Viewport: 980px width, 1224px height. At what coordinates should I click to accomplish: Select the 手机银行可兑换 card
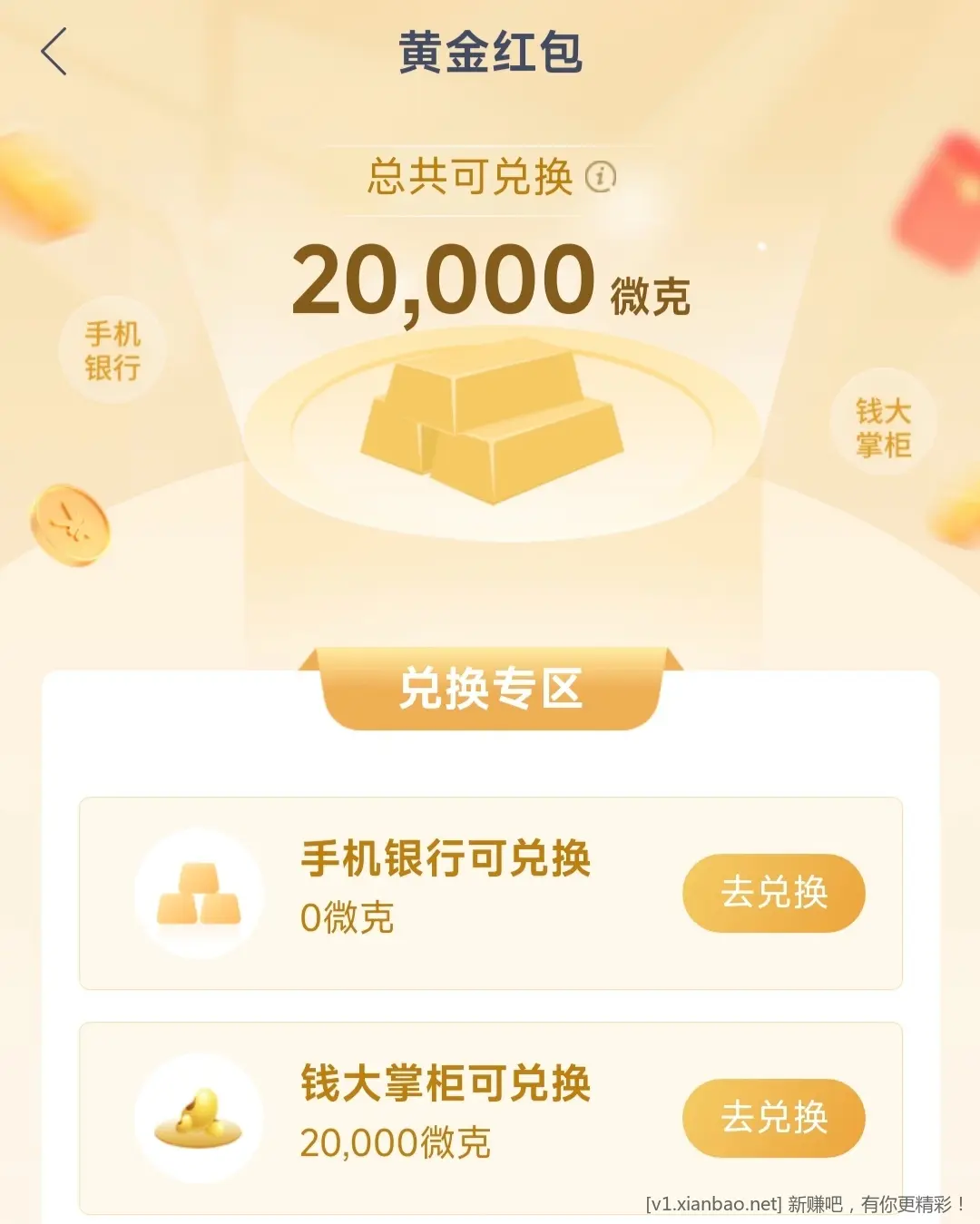(490, 892)
